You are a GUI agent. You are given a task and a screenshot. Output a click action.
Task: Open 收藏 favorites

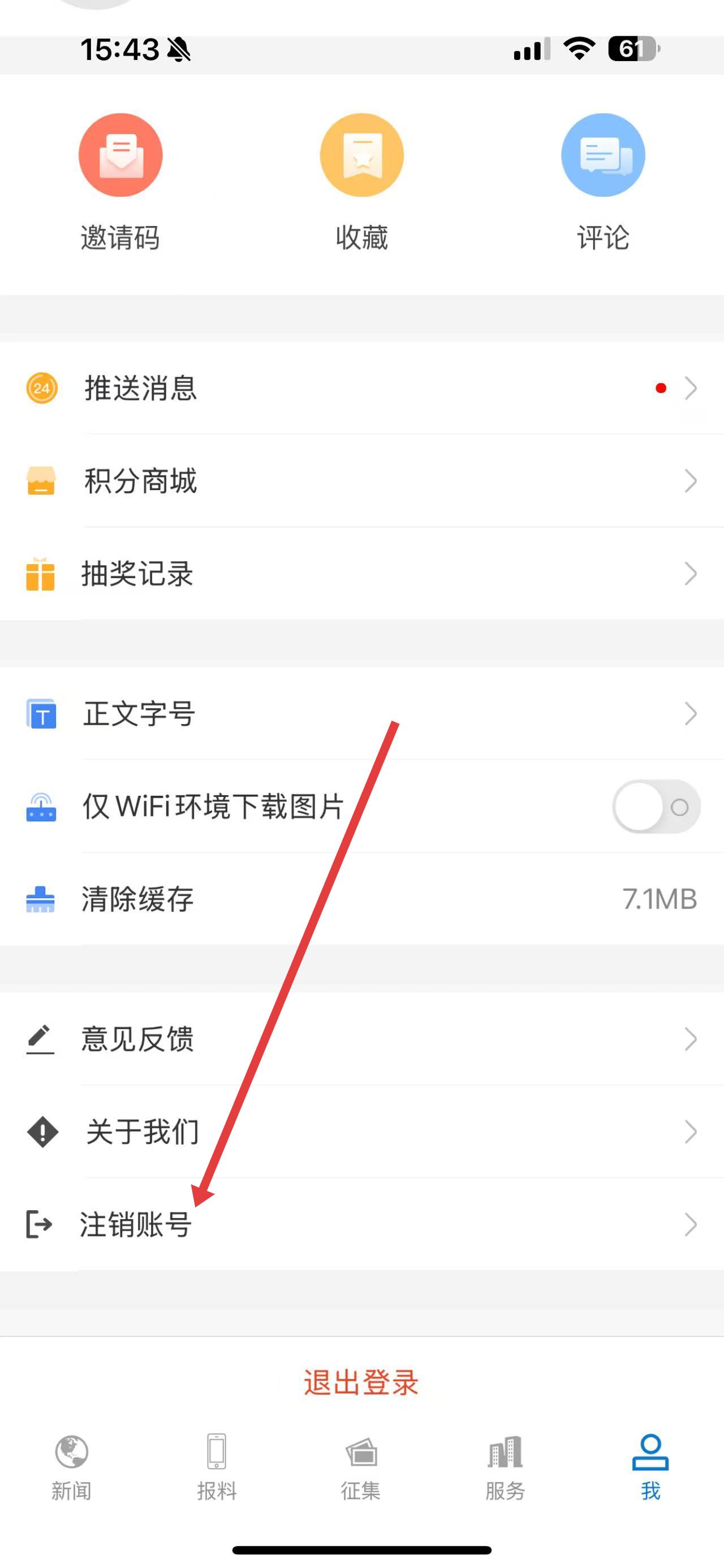[x=361, y=181]
